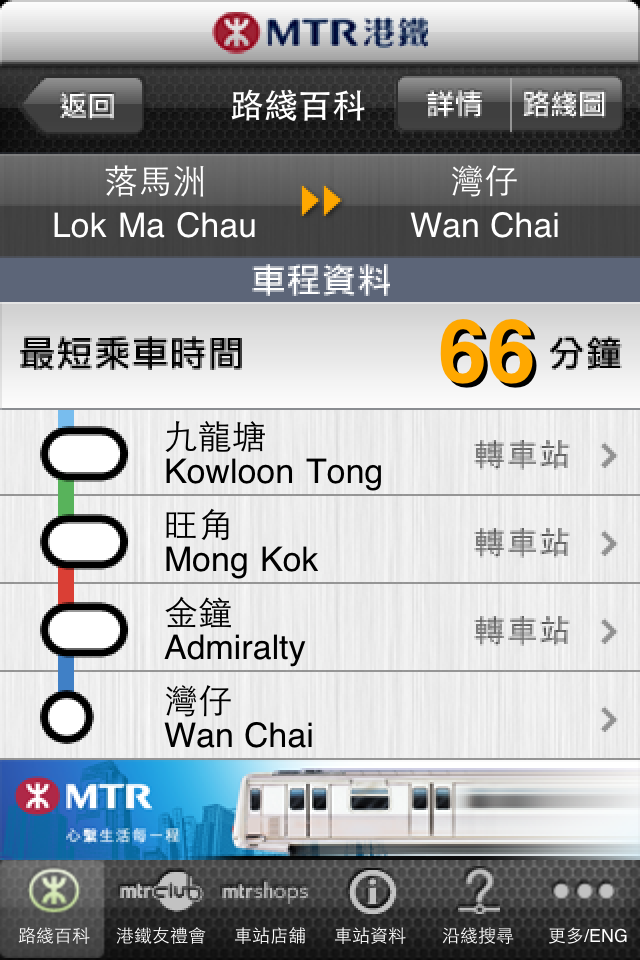Image resolution: width=640 pixels, height=960 pixels.
Task: Go back with the 返回 button
Action: 84,105
